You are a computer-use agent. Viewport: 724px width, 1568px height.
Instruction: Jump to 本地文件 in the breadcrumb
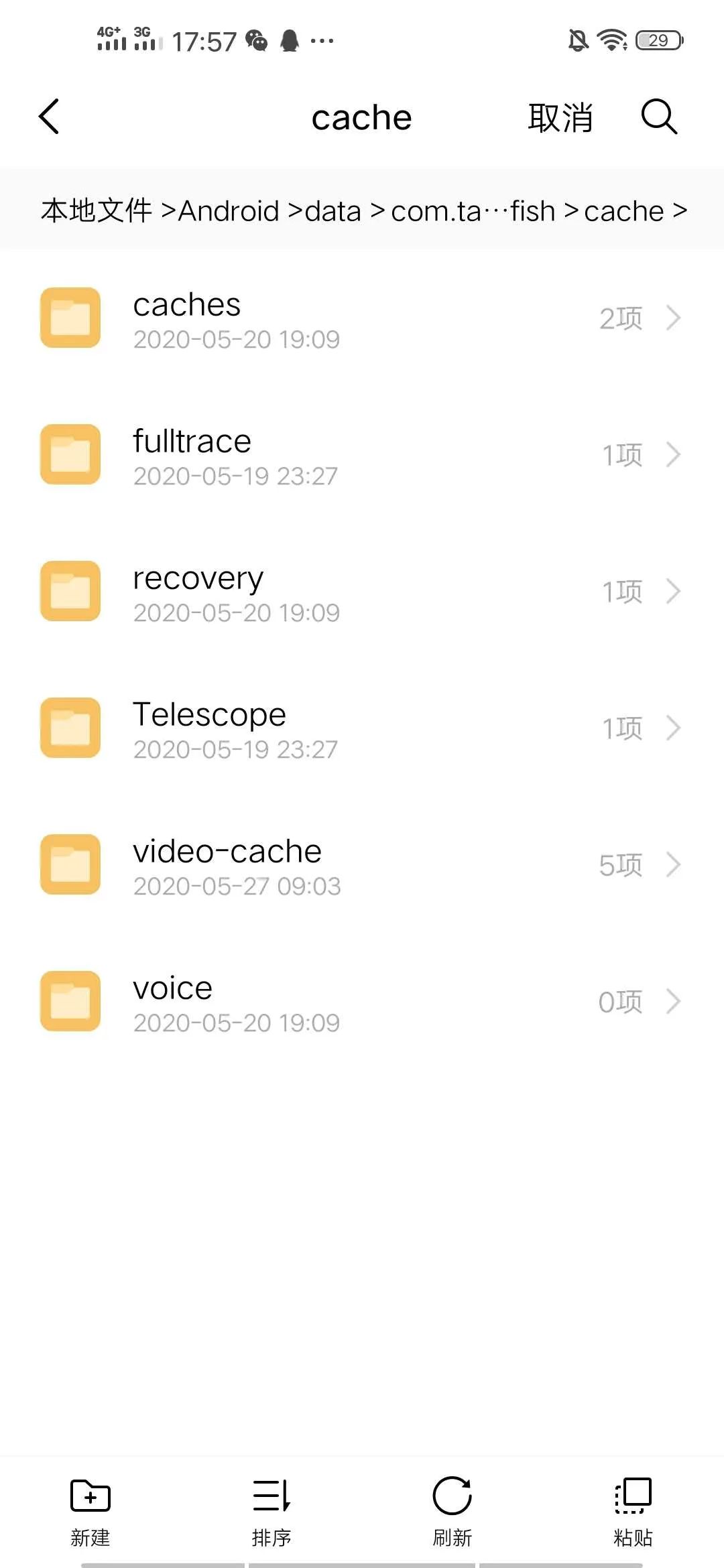click(x=97, y=210)
